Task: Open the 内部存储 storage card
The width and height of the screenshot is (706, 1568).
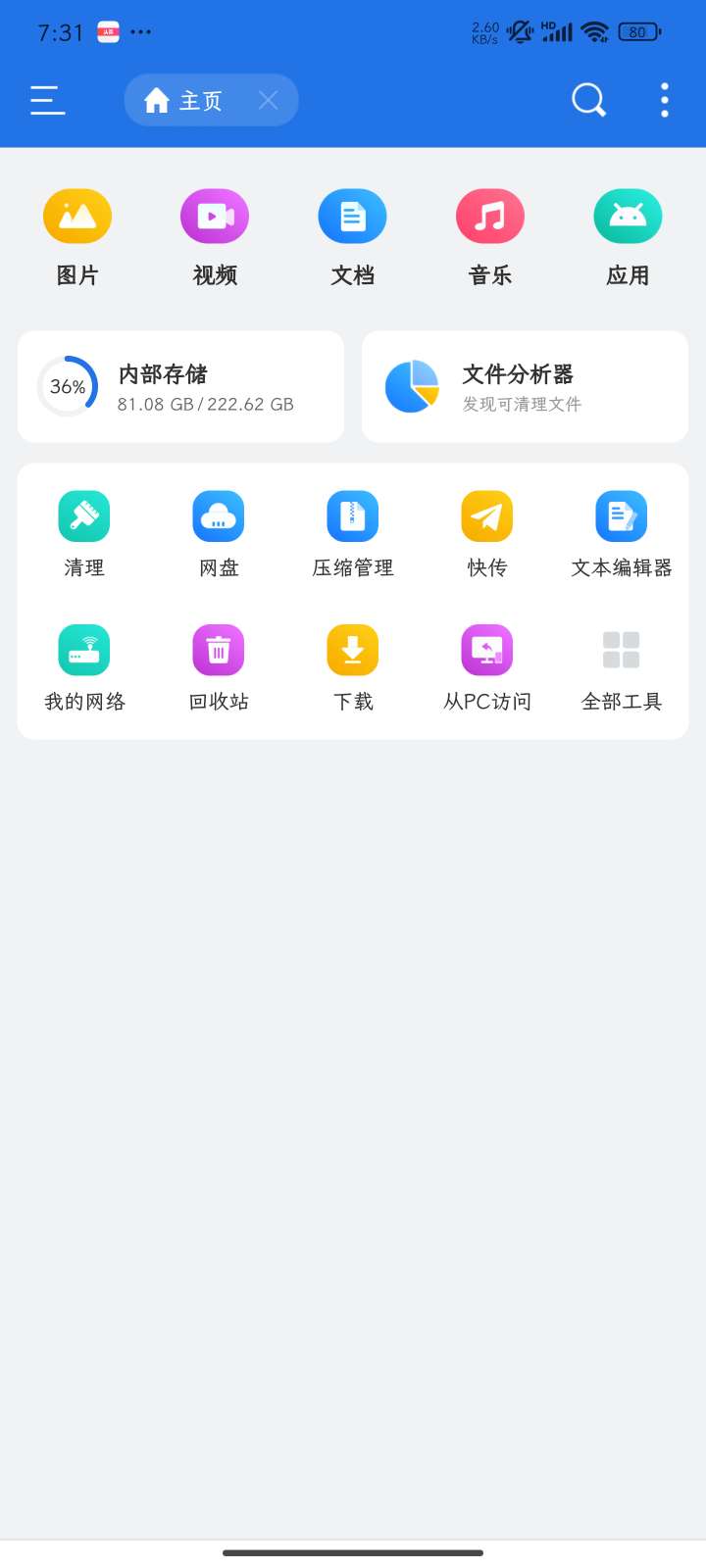Action: click(180, 387)
